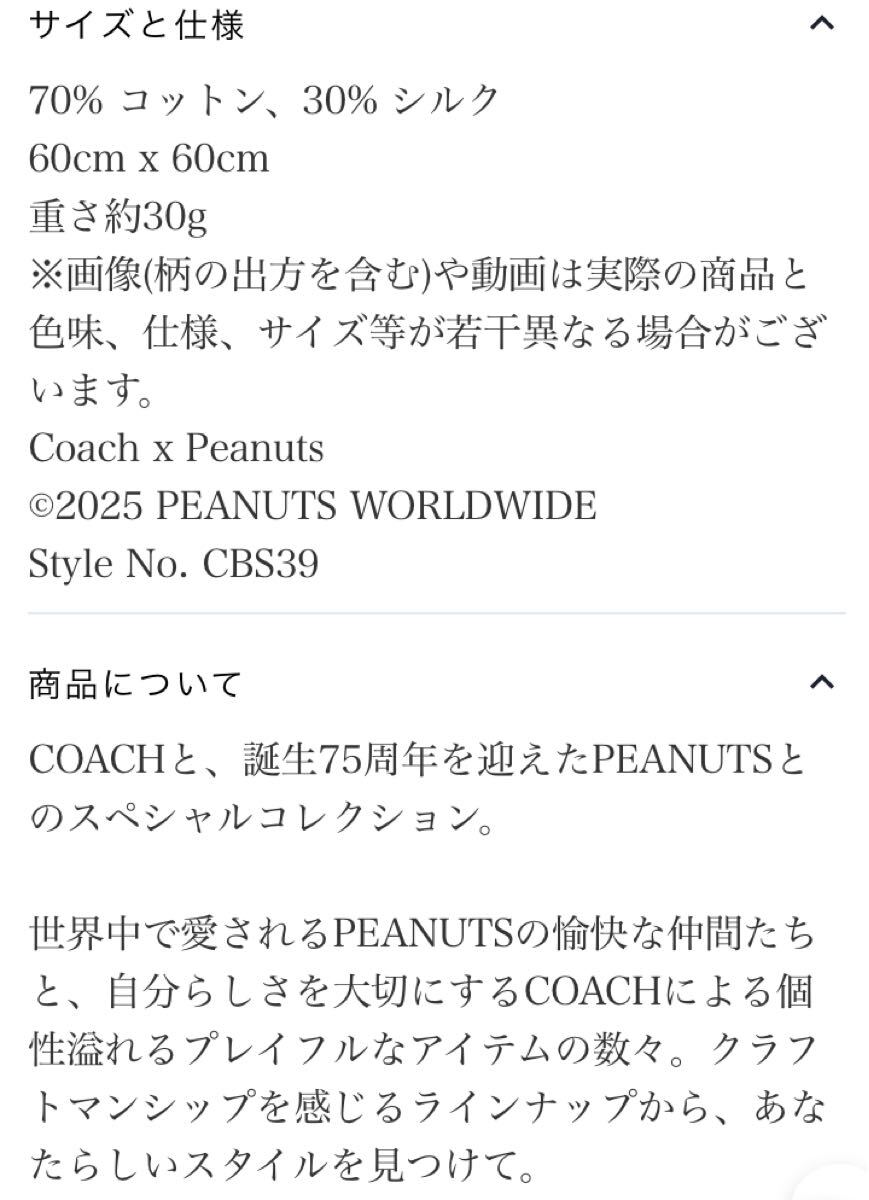The width and height of the screenshot is (869, 1200).
Task: Collapse the 商品について section
Action: [821, 683]
